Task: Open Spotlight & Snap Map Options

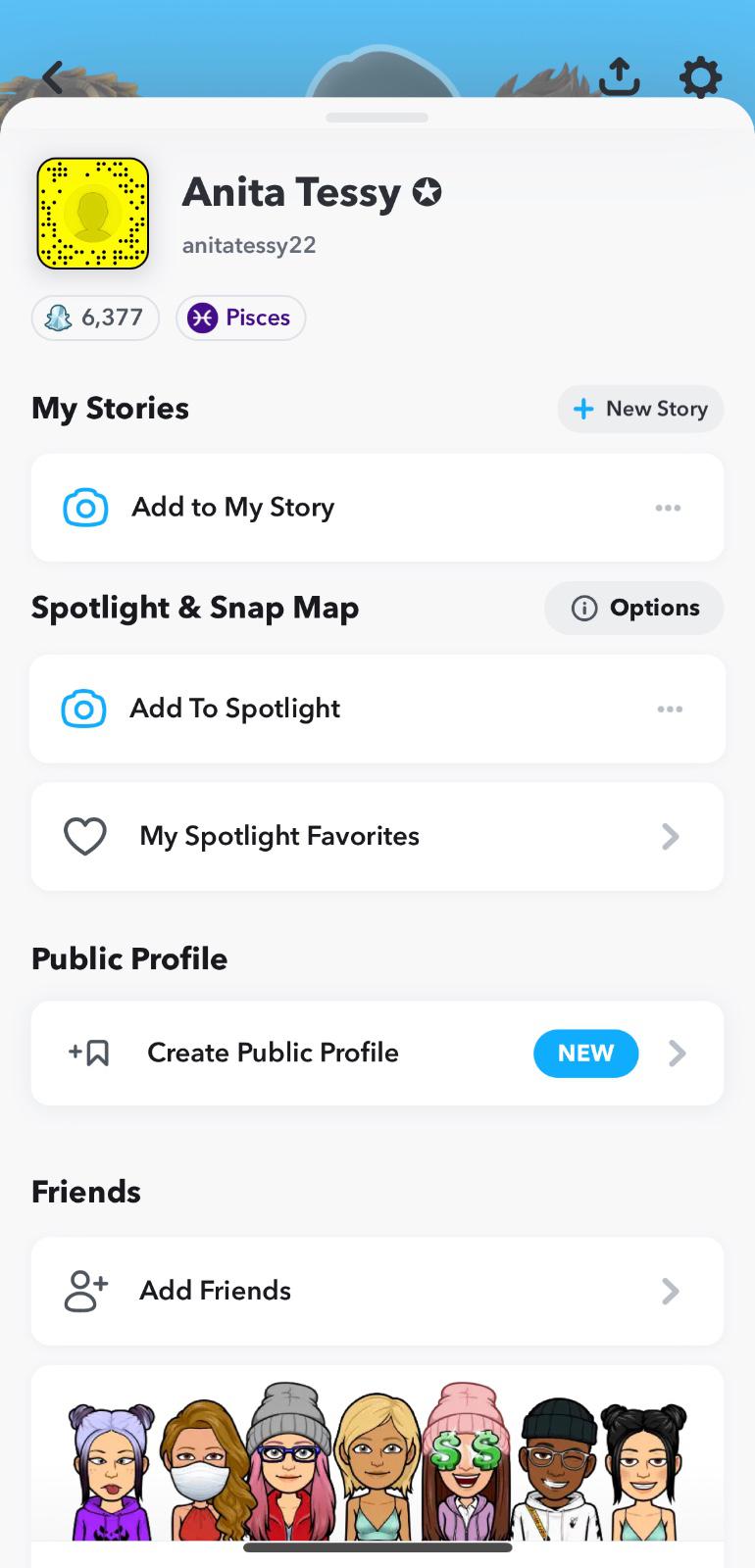Action: coord(634,608)
